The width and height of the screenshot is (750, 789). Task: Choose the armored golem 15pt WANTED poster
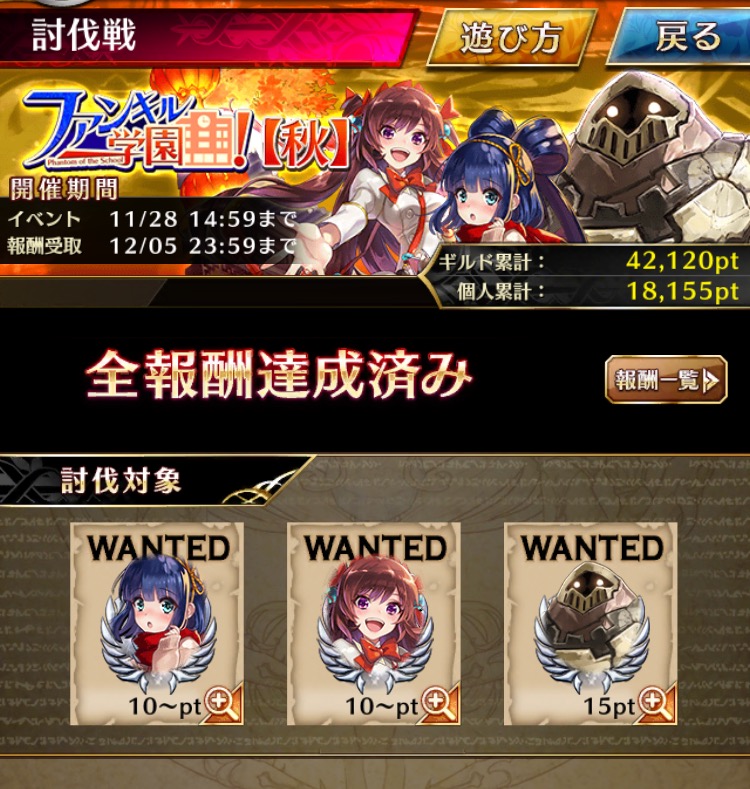(591, 622)
